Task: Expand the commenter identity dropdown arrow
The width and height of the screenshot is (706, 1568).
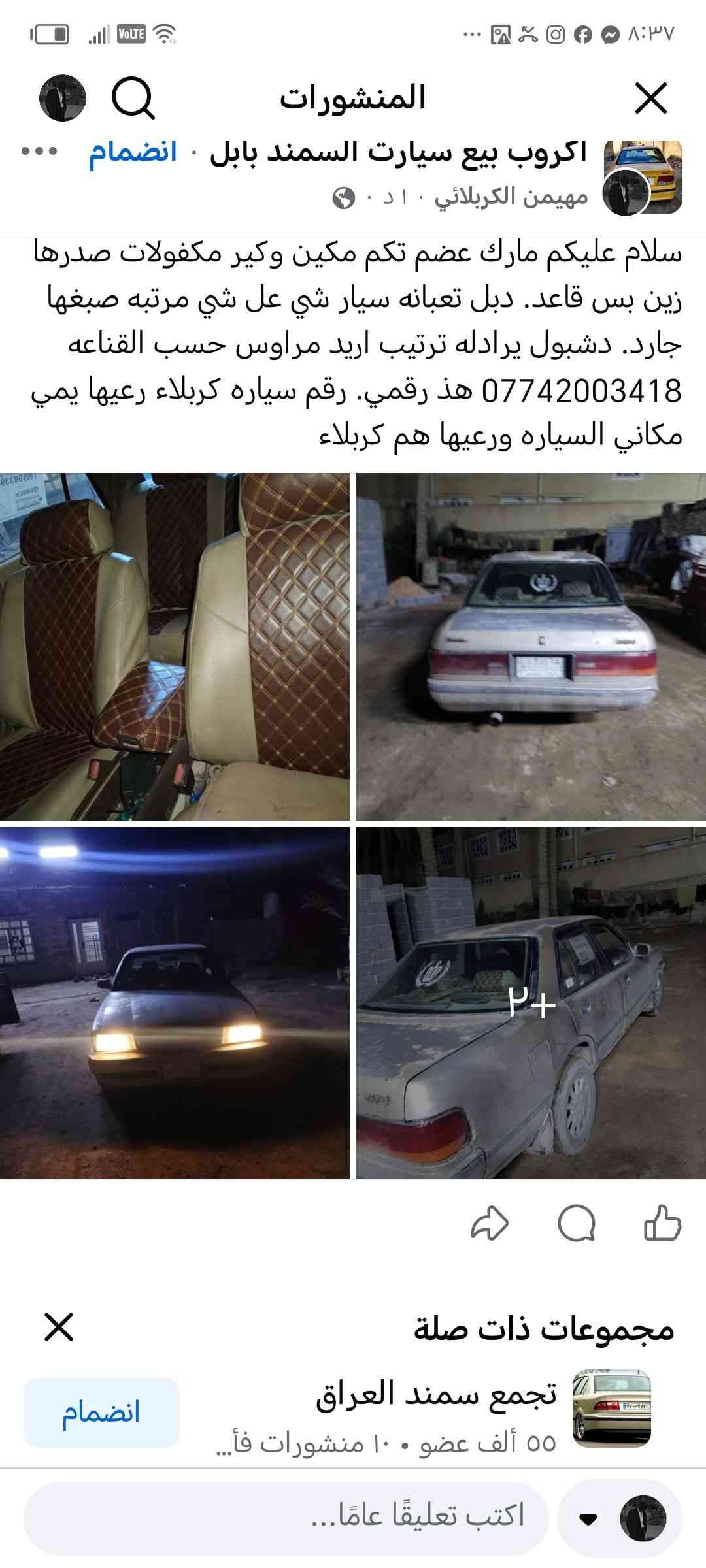Action: [588, 1518]
